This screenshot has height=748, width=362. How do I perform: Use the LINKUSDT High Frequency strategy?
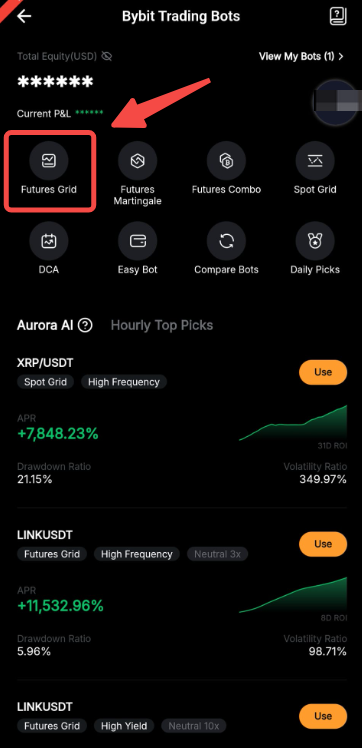pyautogui.click(x=323, y=544)
